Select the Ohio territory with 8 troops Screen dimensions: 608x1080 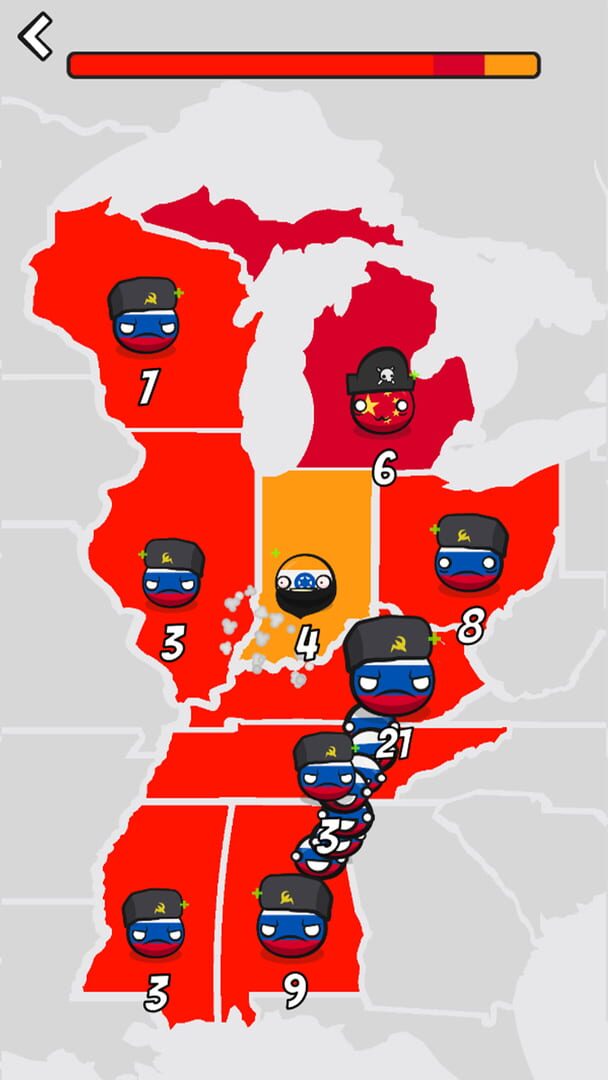[x=470, y=553]
